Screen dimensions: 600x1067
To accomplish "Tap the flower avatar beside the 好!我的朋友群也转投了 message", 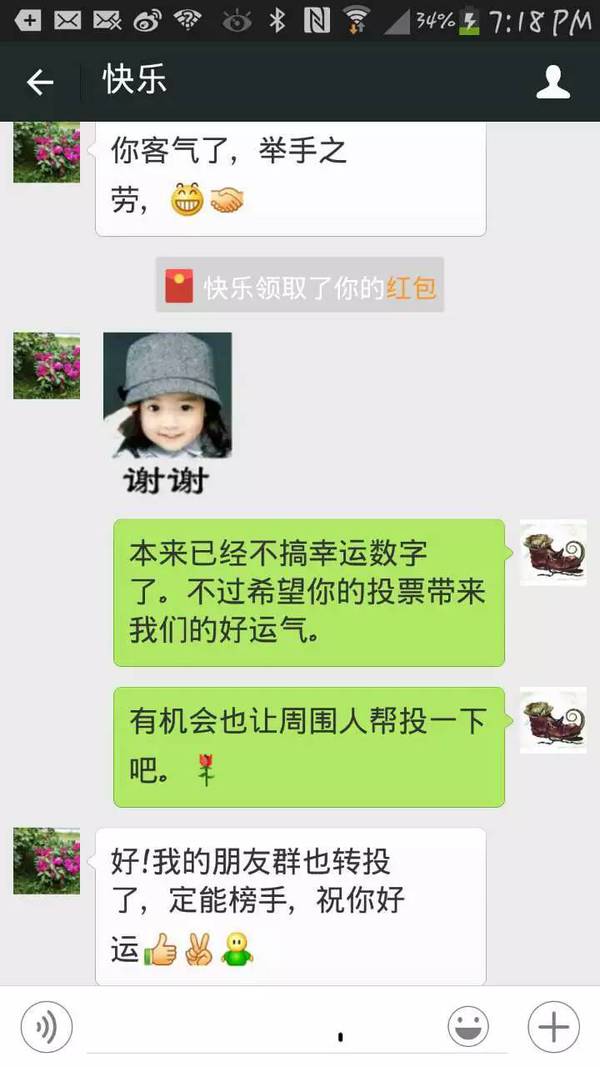I will click(x=46, y=861).
